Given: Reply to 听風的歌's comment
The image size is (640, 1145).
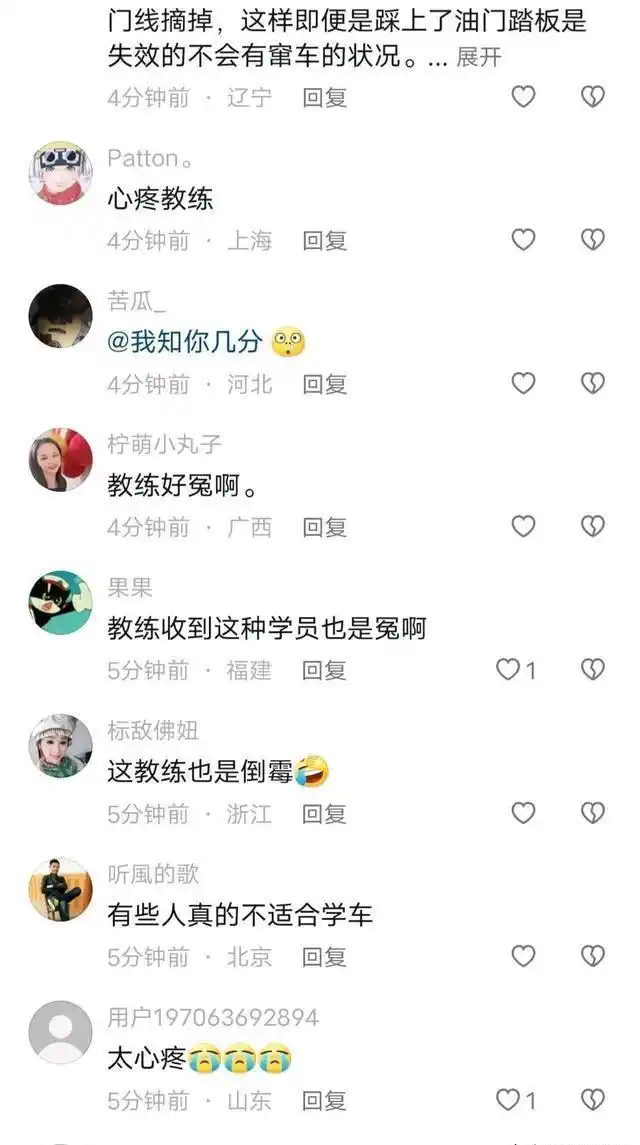Looking at the screenshot, I should click(324, 957).
